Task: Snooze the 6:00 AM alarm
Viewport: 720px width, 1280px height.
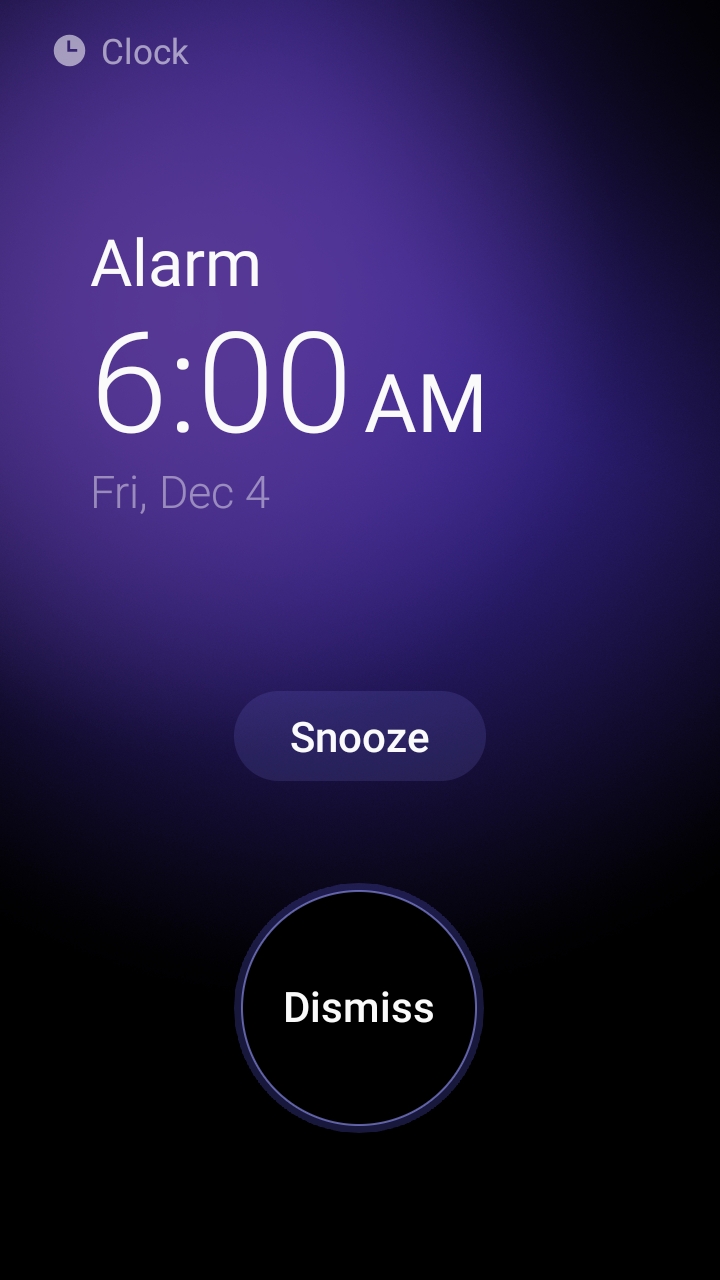Action: [x=359, y=737]
